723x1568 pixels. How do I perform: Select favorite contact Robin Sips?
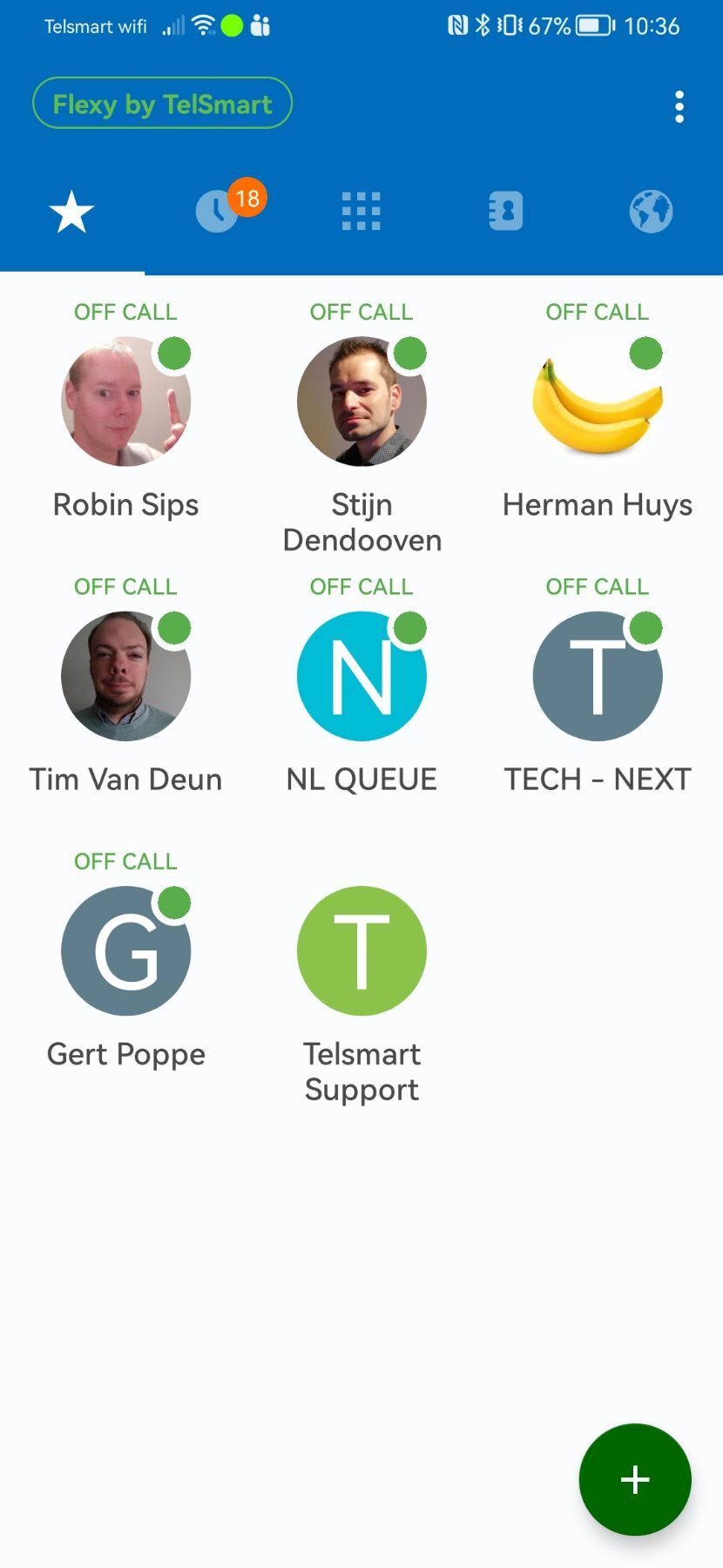pos(126,402)
